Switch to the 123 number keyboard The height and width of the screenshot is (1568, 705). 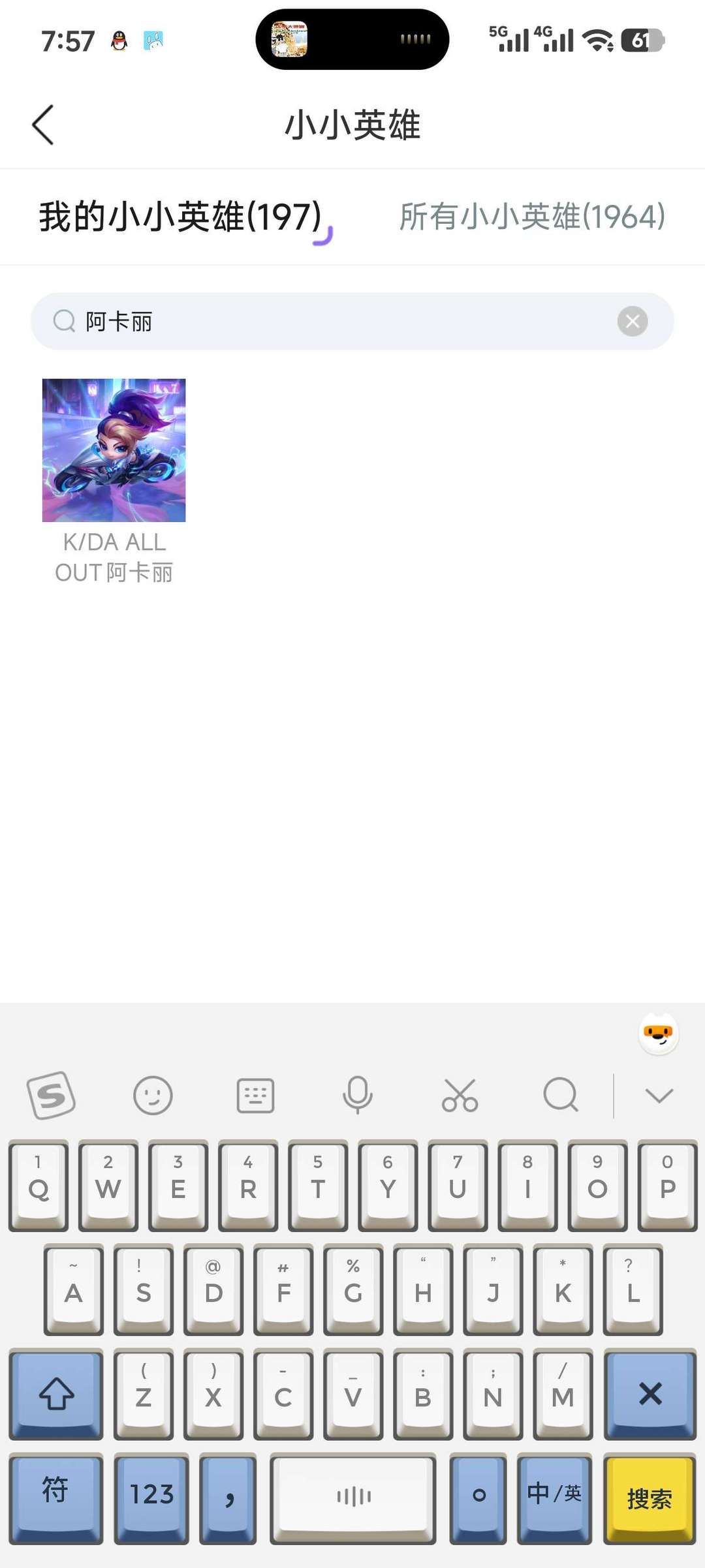click(151, 1494)
